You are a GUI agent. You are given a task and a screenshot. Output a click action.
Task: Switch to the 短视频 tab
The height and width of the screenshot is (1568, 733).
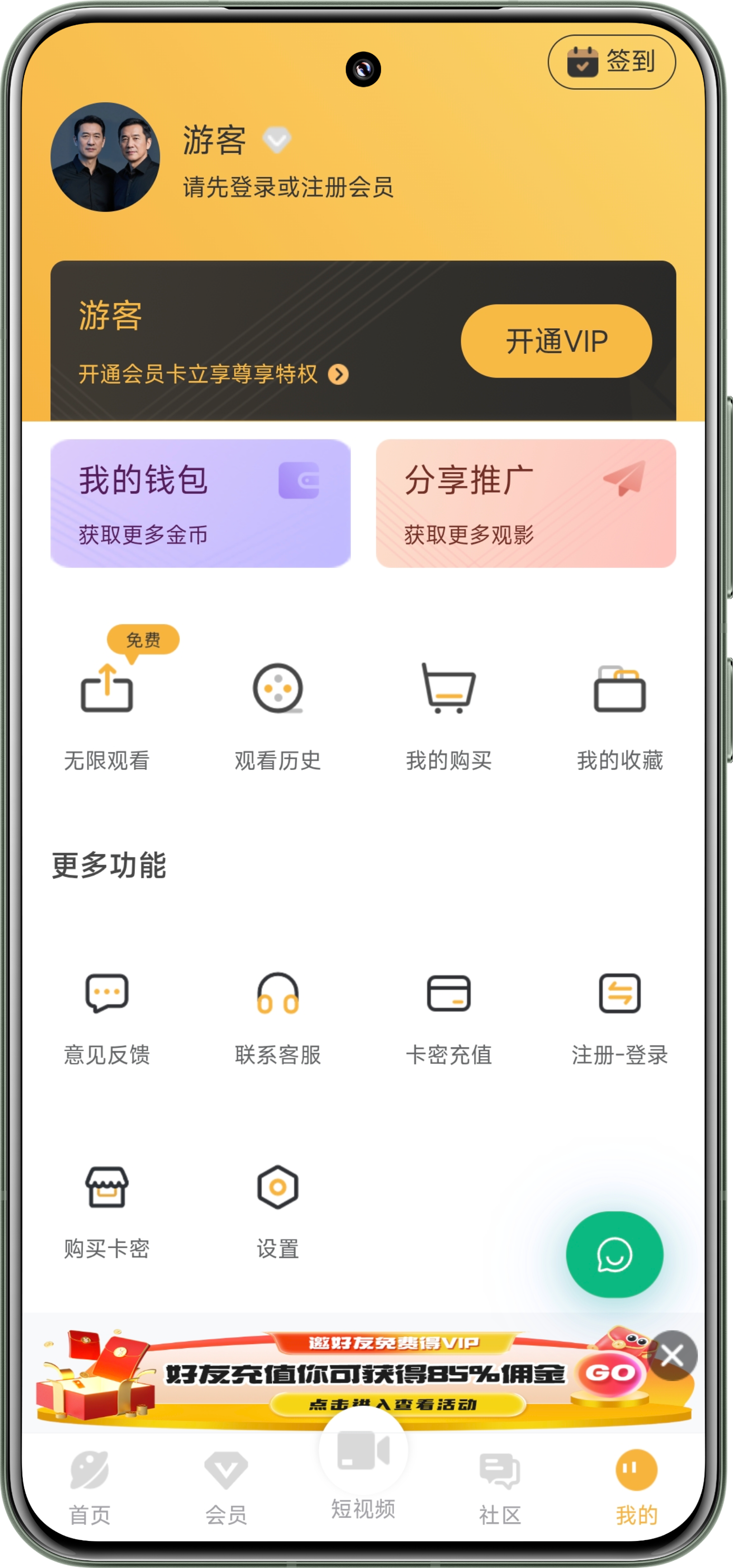click(363, 1473)
